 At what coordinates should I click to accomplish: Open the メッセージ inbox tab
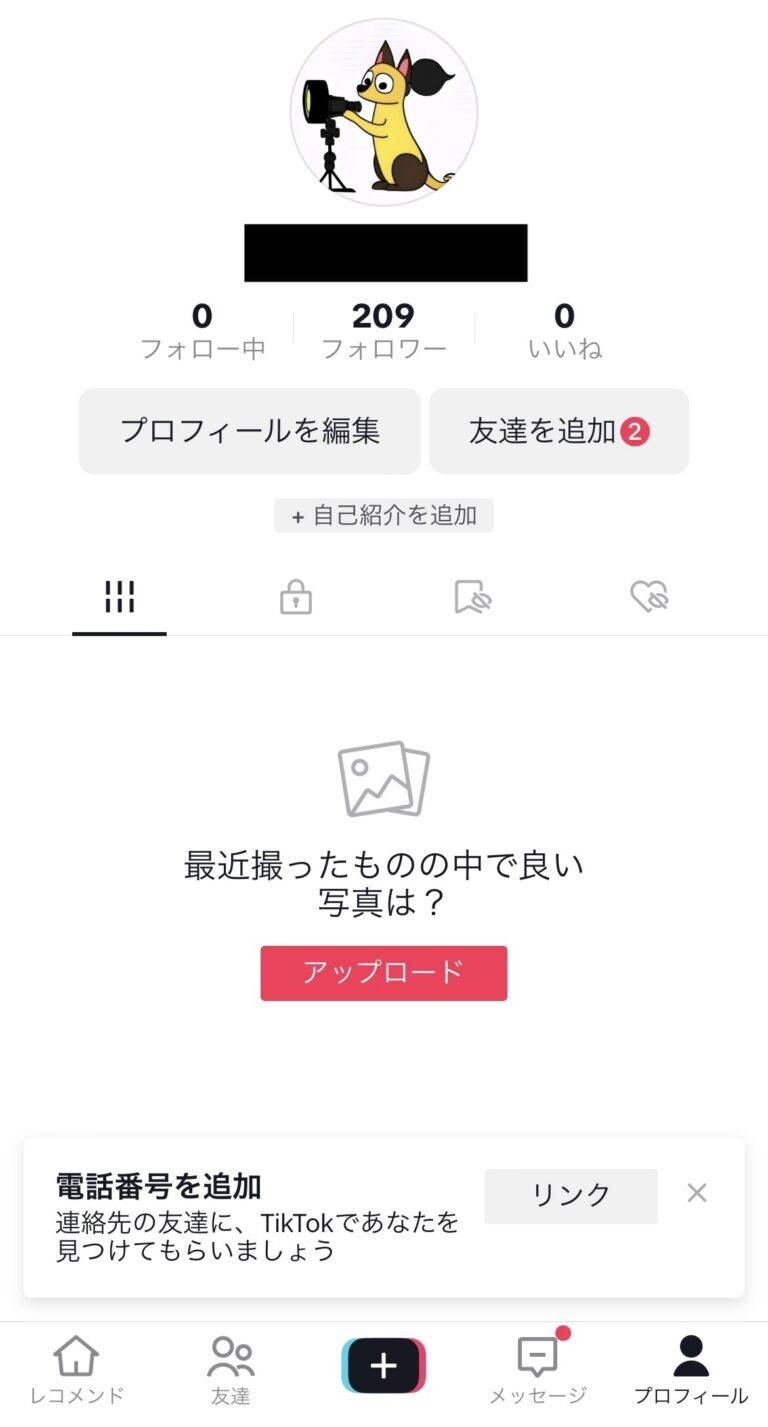click(x=538, y=1370)
